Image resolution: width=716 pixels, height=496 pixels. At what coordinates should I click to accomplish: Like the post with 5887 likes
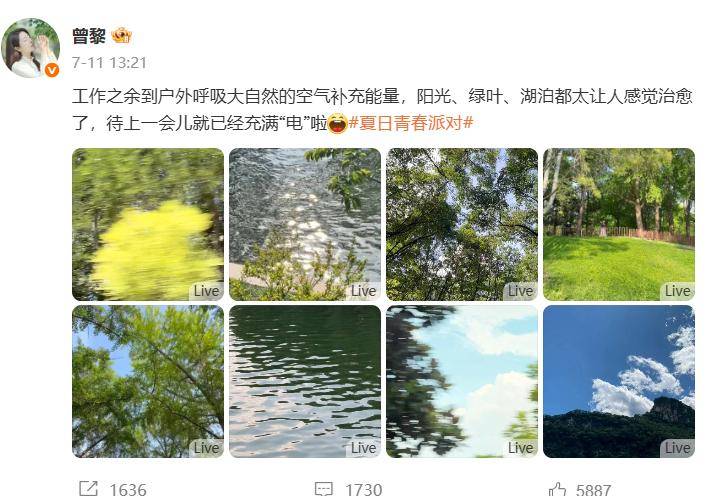(580, 488)
